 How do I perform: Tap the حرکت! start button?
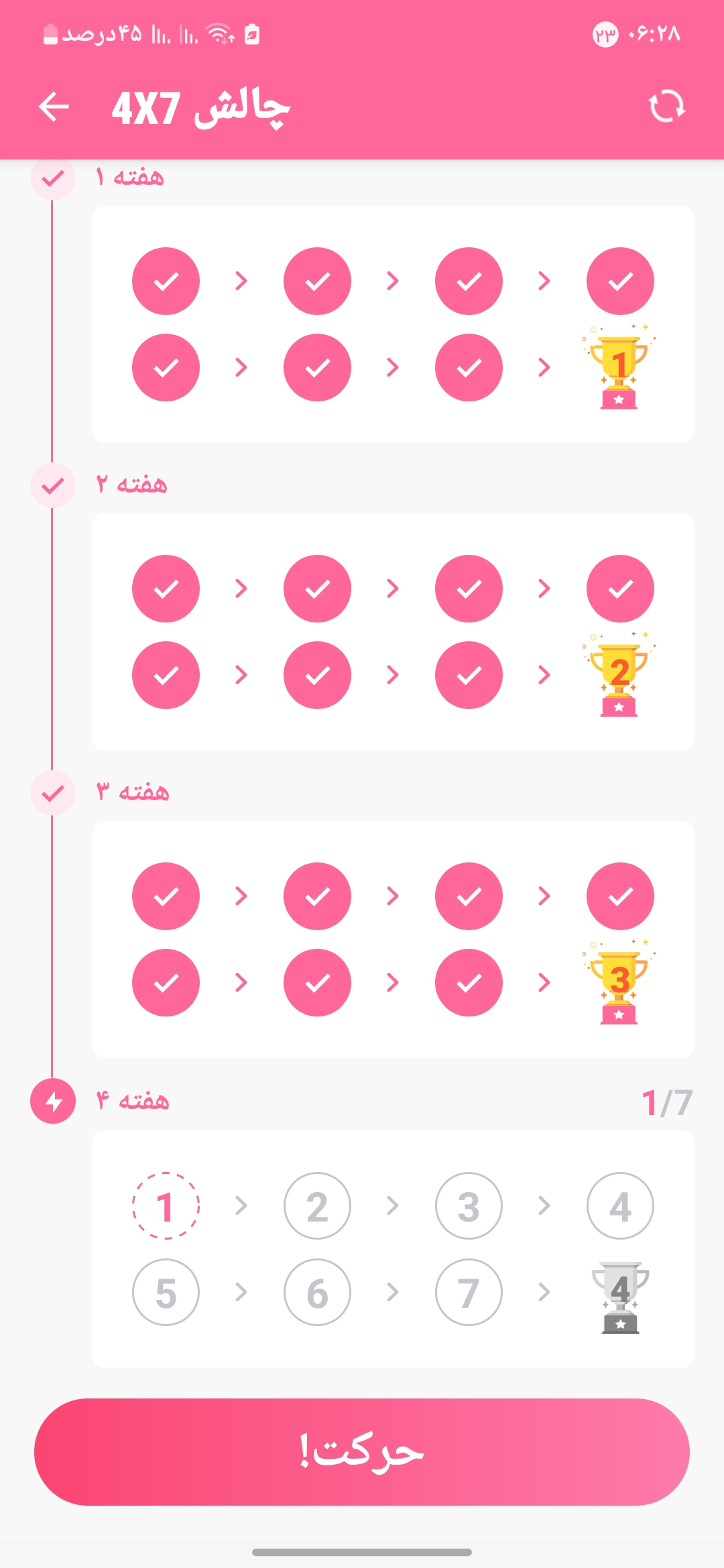362,1451
